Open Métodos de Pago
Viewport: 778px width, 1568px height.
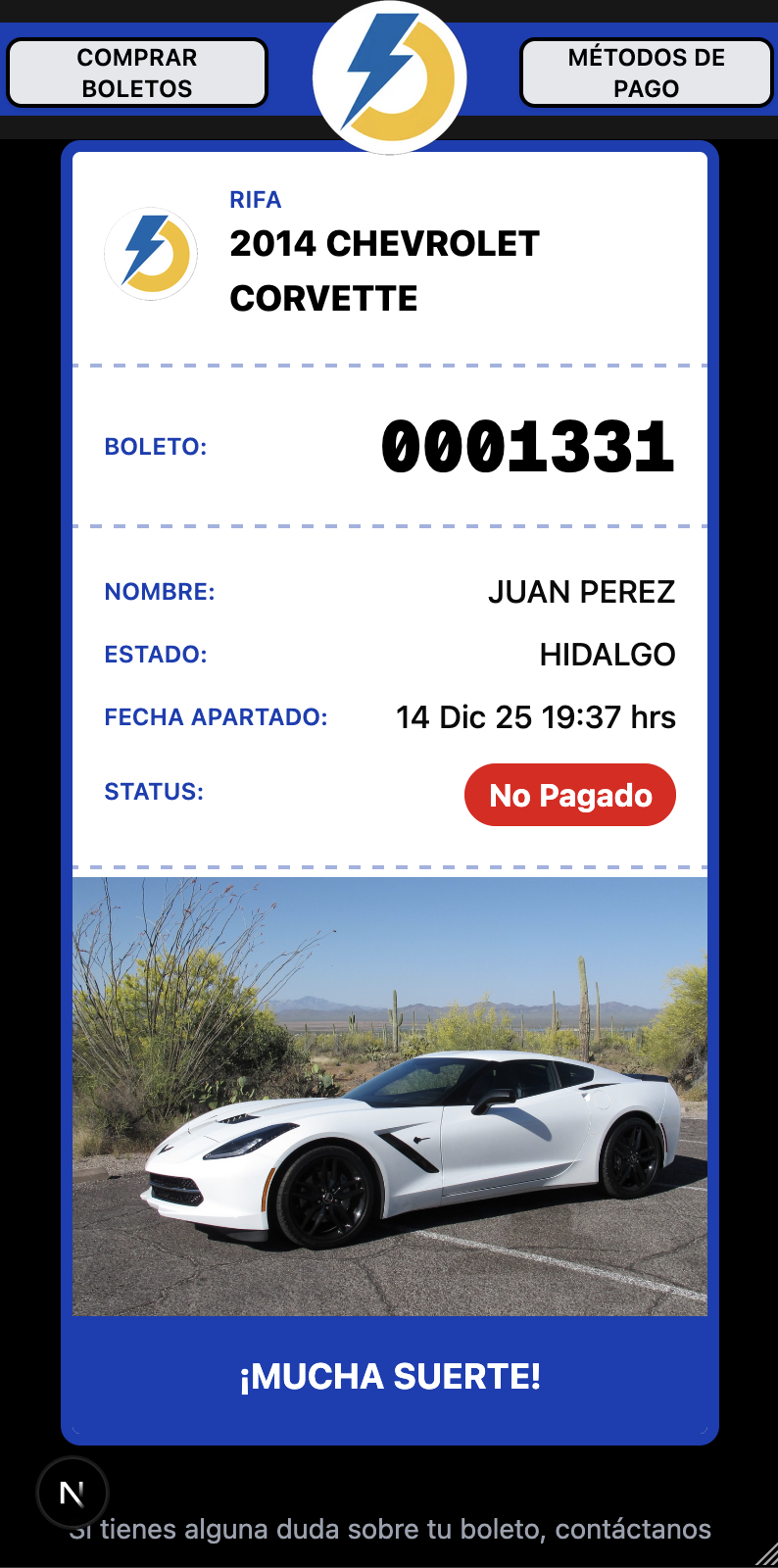[646, 73]
